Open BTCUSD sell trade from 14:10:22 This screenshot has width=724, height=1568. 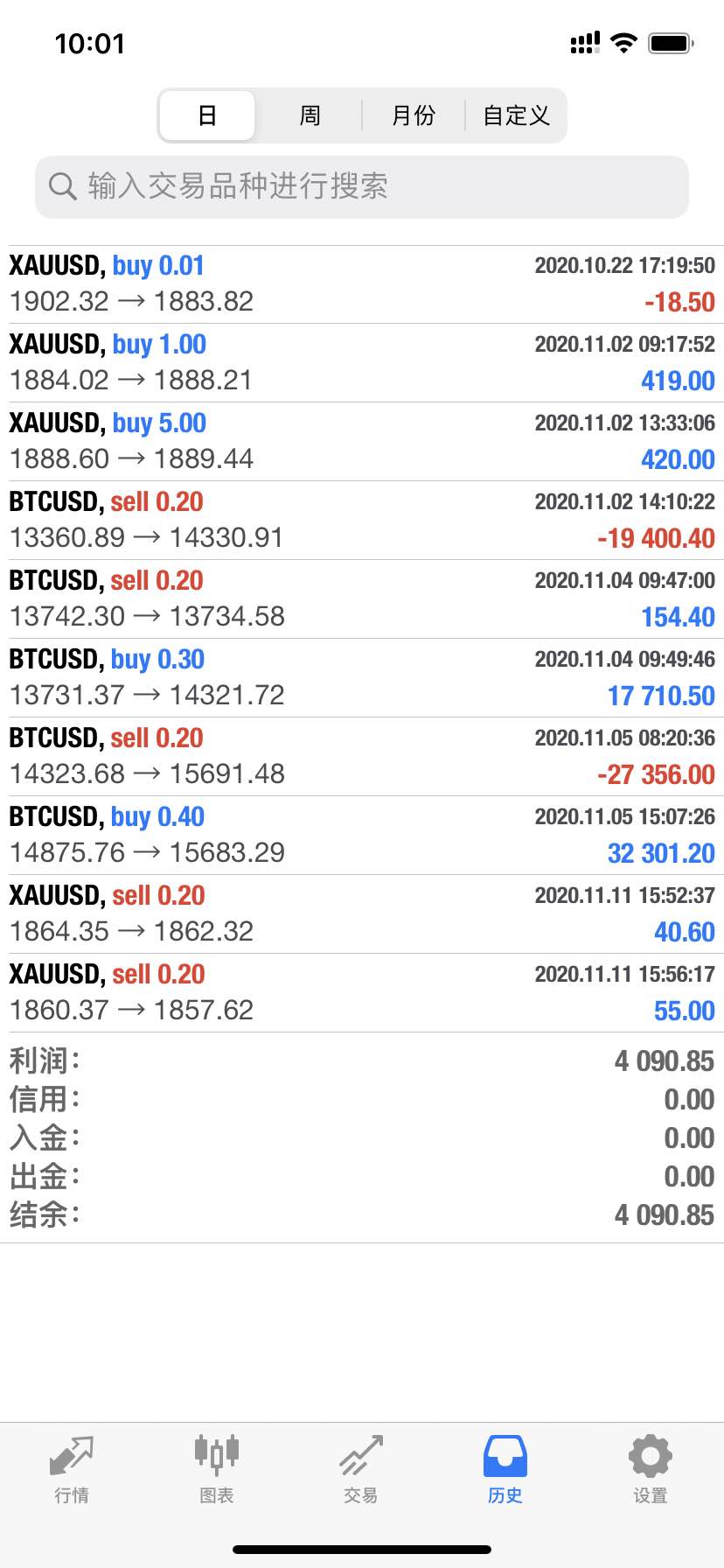[x=362, y=521]
